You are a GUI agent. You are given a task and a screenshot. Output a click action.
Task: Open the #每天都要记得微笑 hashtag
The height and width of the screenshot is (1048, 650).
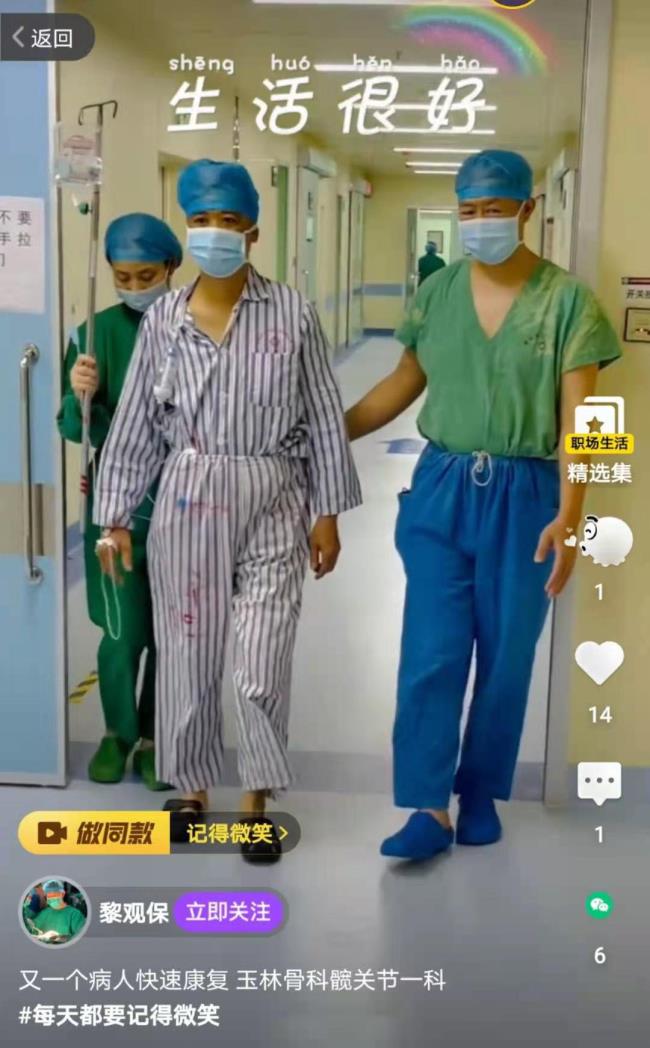(x=119, y=1015)
